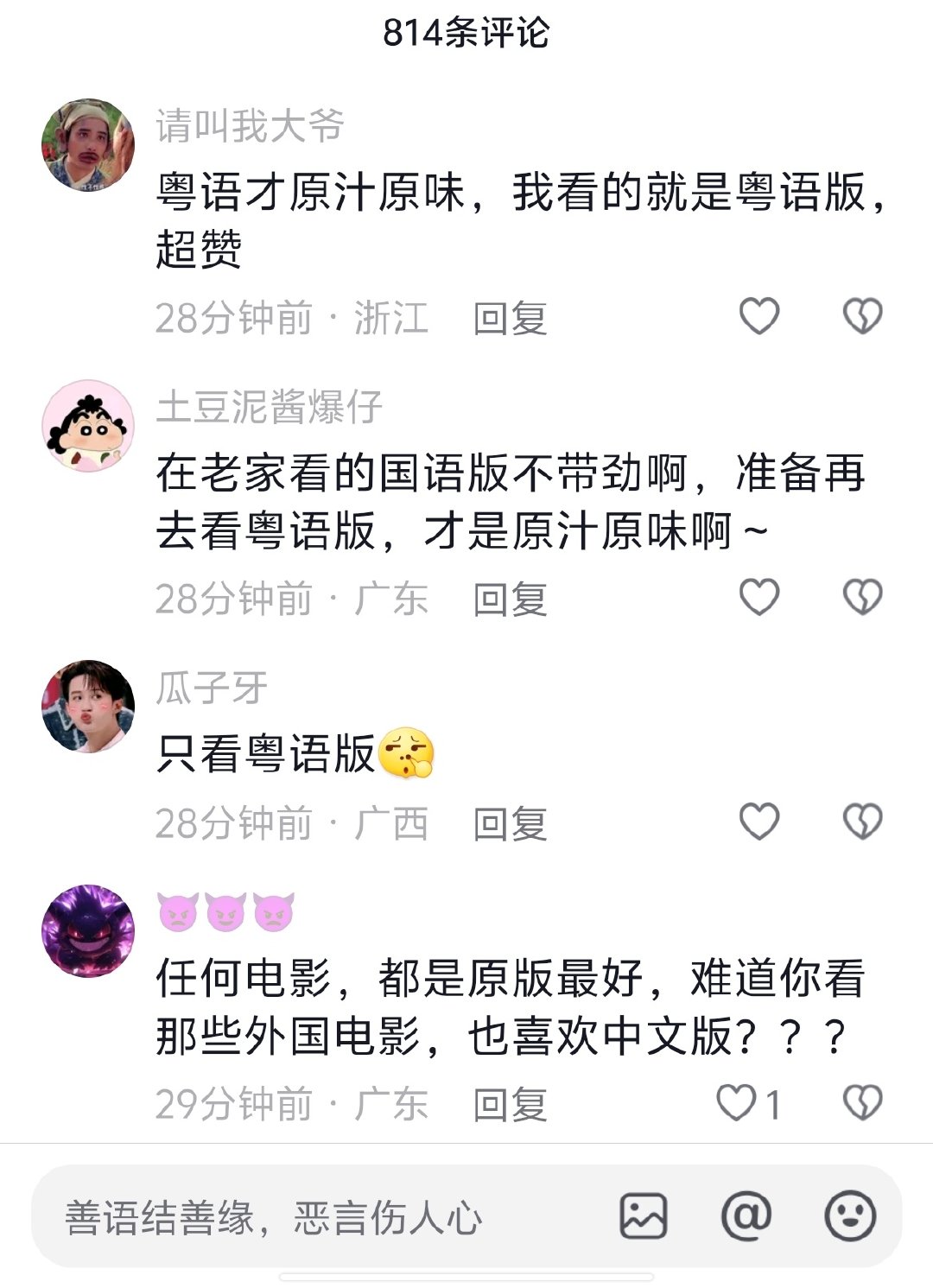
Task: Click the broken-heart icon on 土豆泥酱爆仔's comment
Action: (863, 594)
